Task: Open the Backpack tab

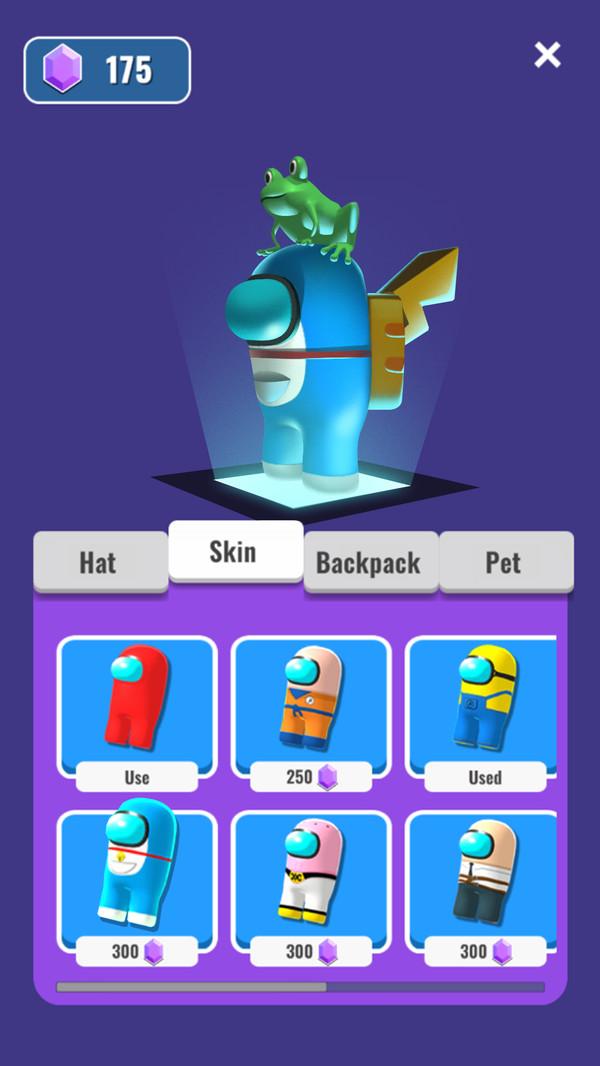Action: [x=370, y=562]
